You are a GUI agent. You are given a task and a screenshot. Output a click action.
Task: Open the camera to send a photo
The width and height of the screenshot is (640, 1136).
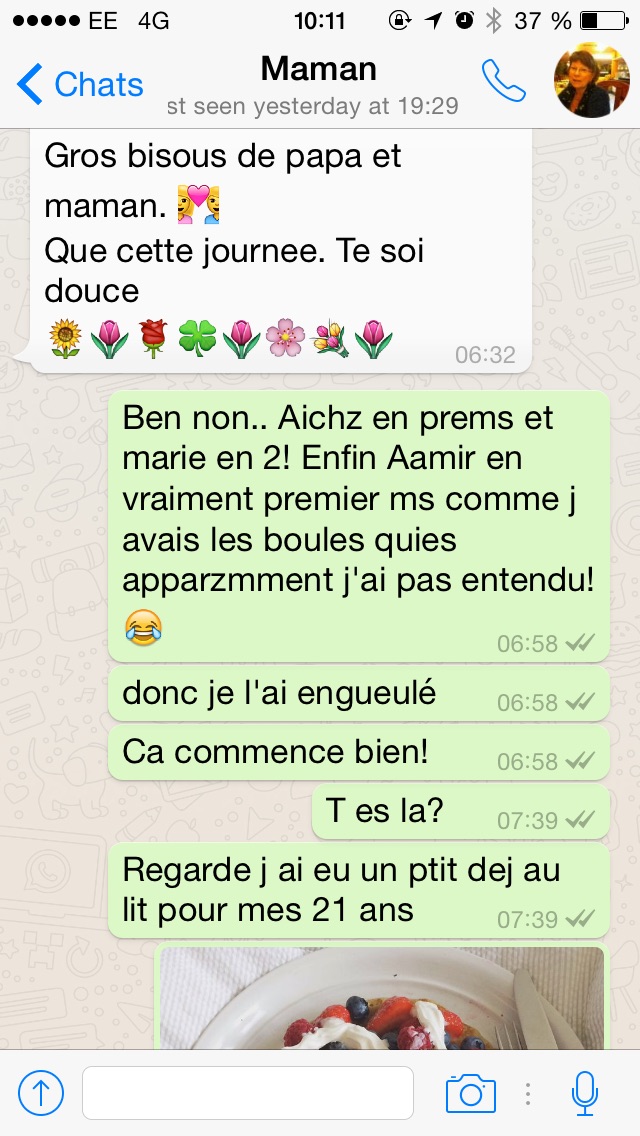[470, 1093]
